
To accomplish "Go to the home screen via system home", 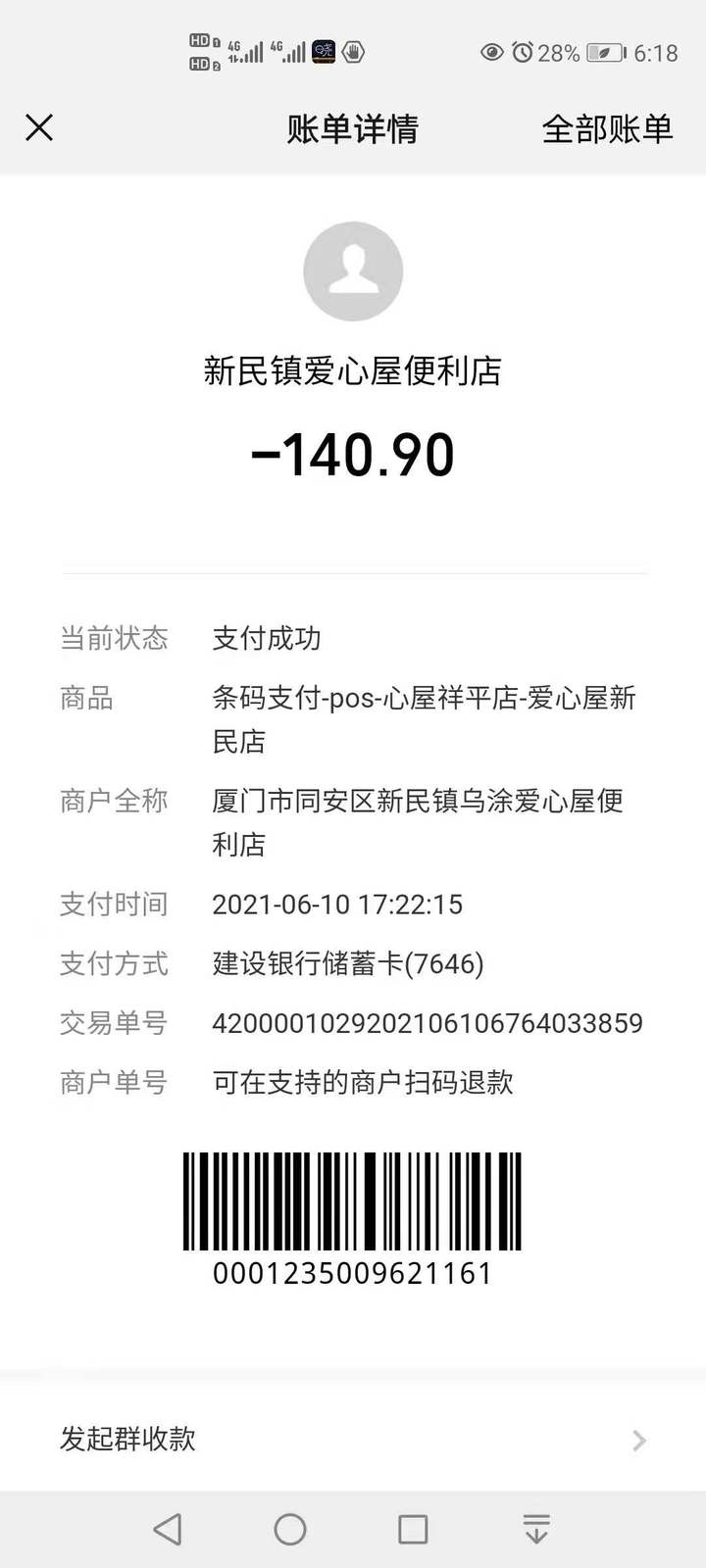I will tap(290, 1529).
